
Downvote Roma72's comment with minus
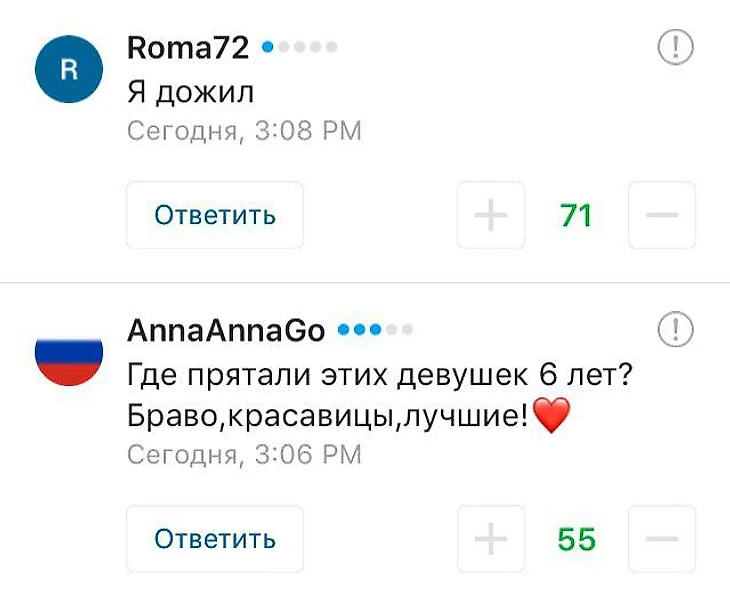click(661, 215)
